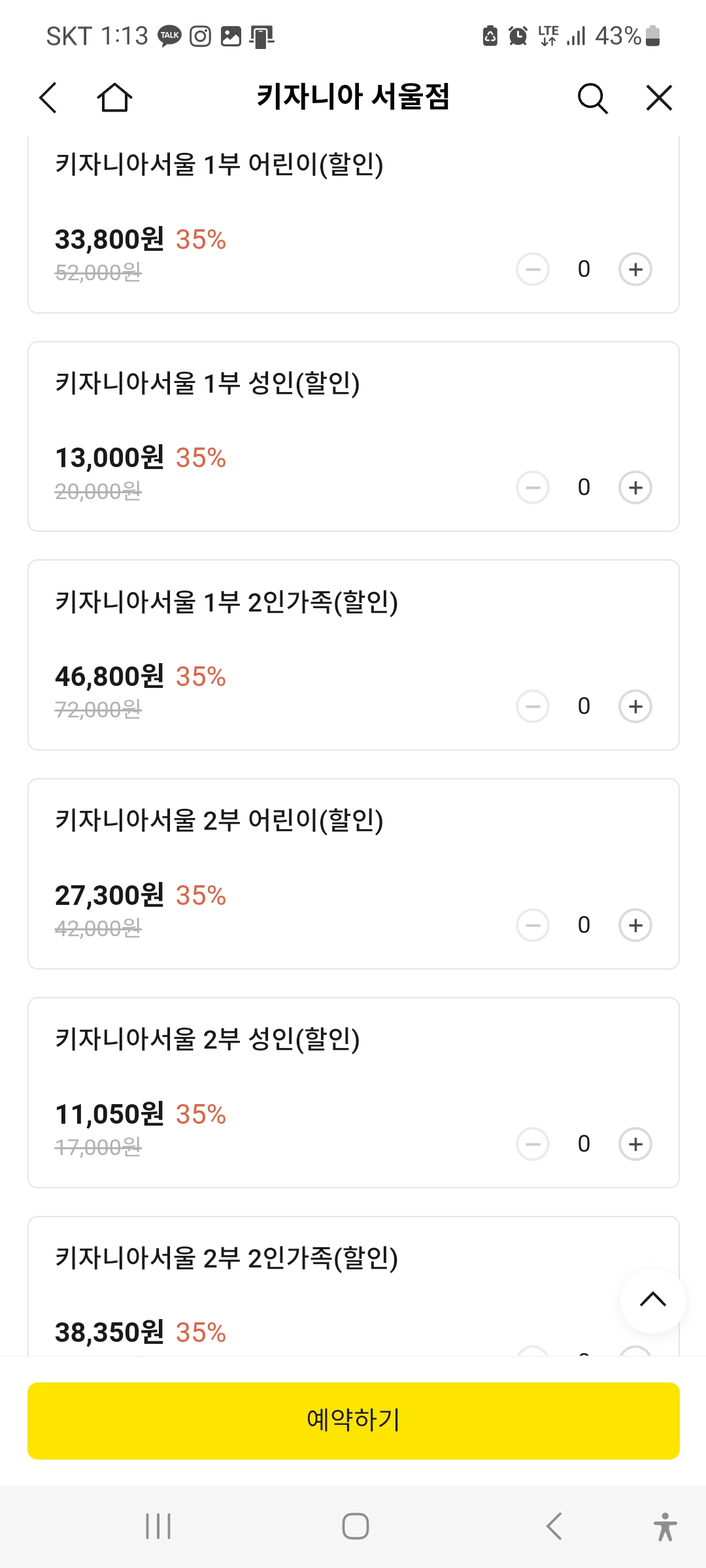This screenshot has height=1568, width=706.
Task: Tap the KakaoTalk icon in status bar
Action: [x=169, y=36]
